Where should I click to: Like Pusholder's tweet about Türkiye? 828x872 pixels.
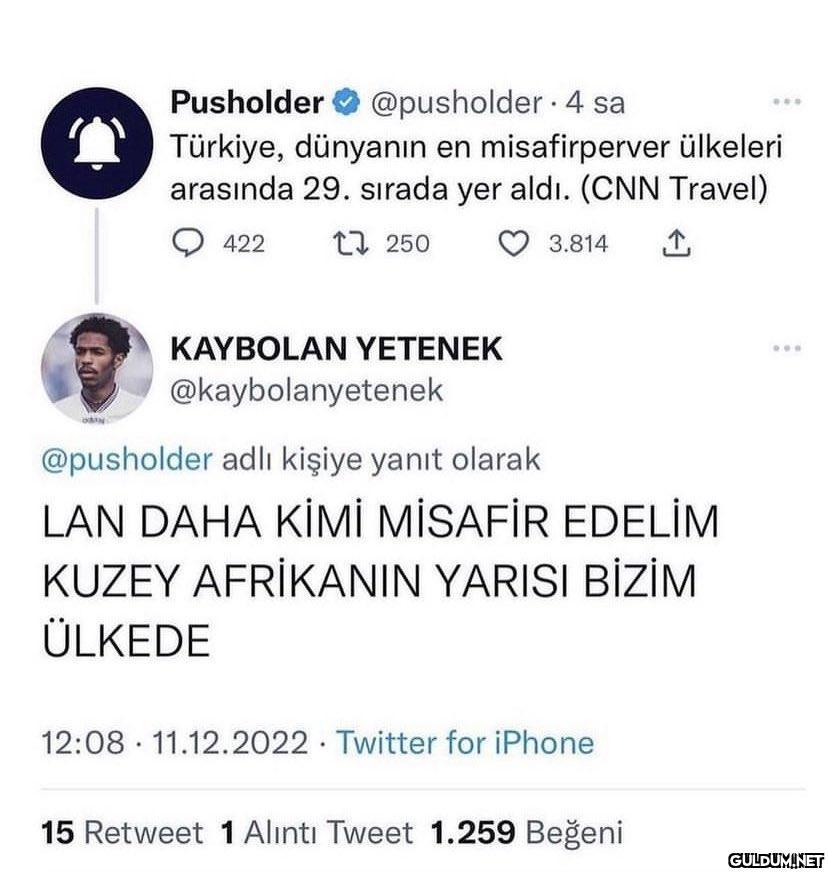click(x=513, y=242)
